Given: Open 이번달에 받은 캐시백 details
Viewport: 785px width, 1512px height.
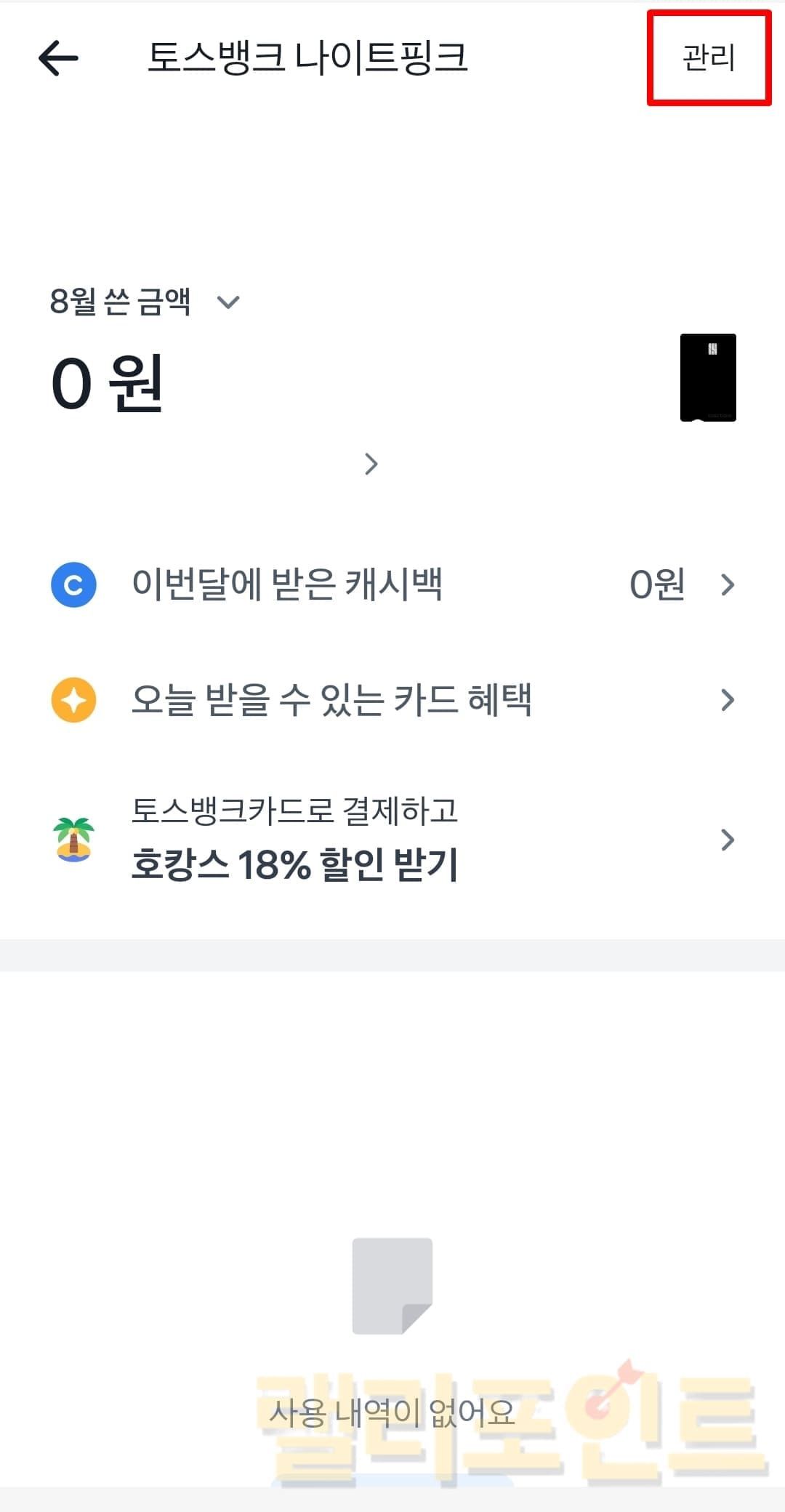Looking at the screenshot, I should pos(392,584).
